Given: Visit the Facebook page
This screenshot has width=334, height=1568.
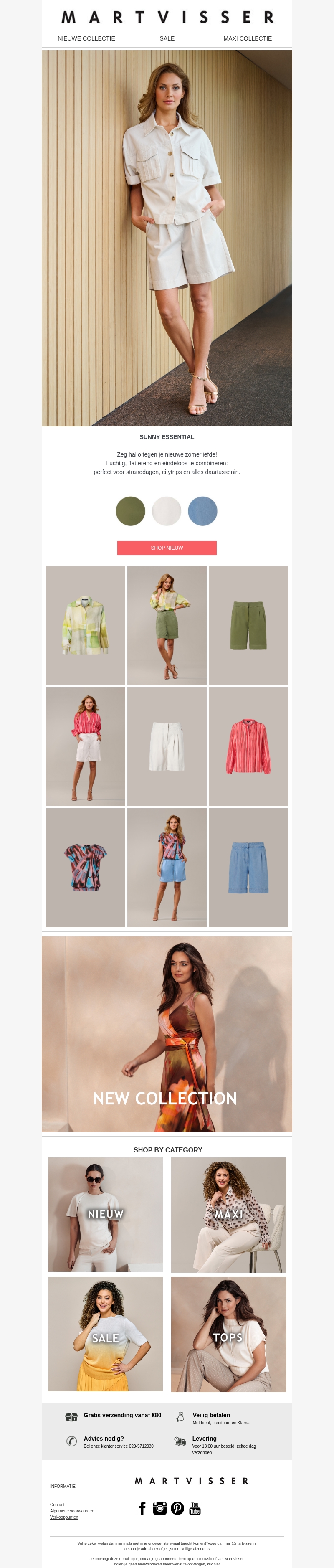Looking at the screenshot, I should tap(142, 1508).
